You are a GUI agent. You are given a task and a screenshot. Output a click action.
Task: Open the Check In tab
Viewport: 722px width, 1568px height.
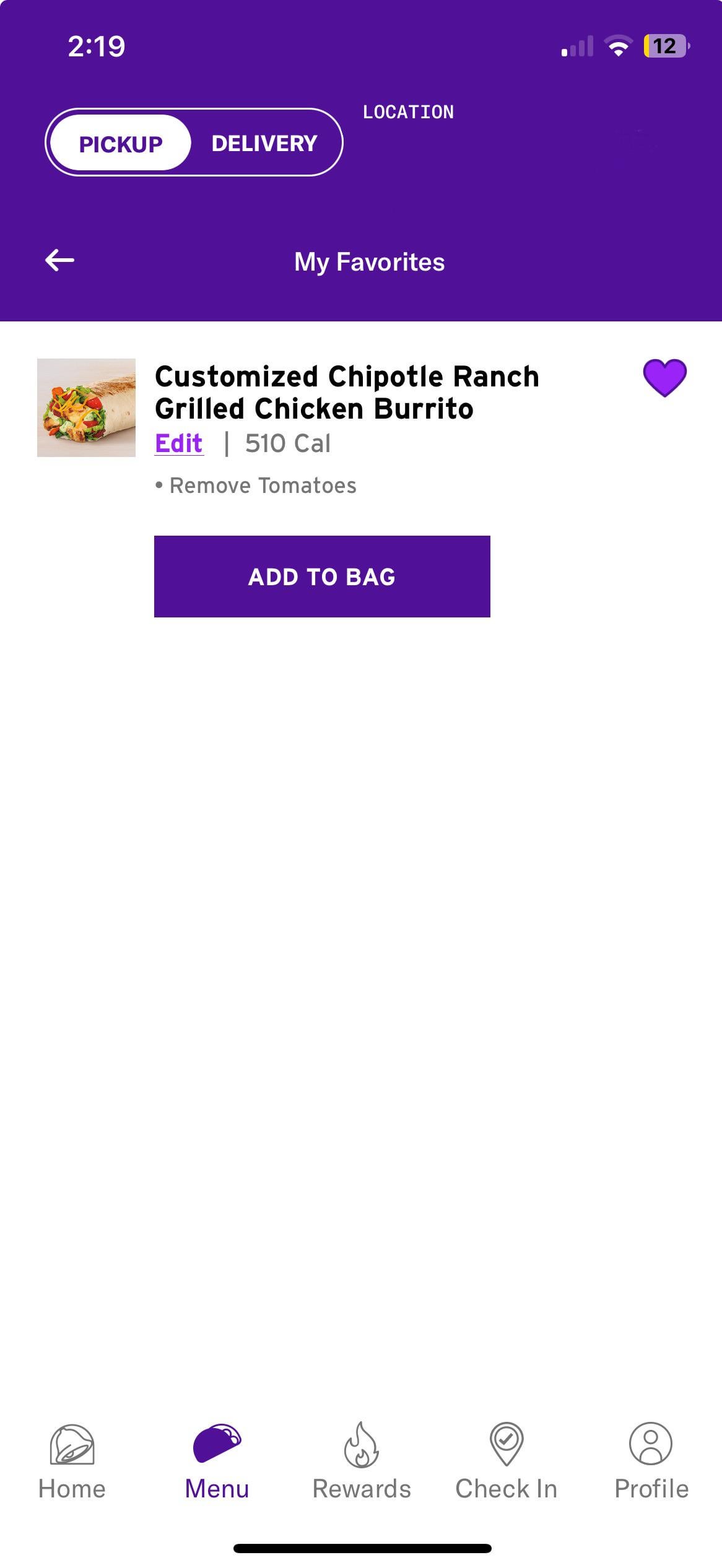coord(507,1461)
